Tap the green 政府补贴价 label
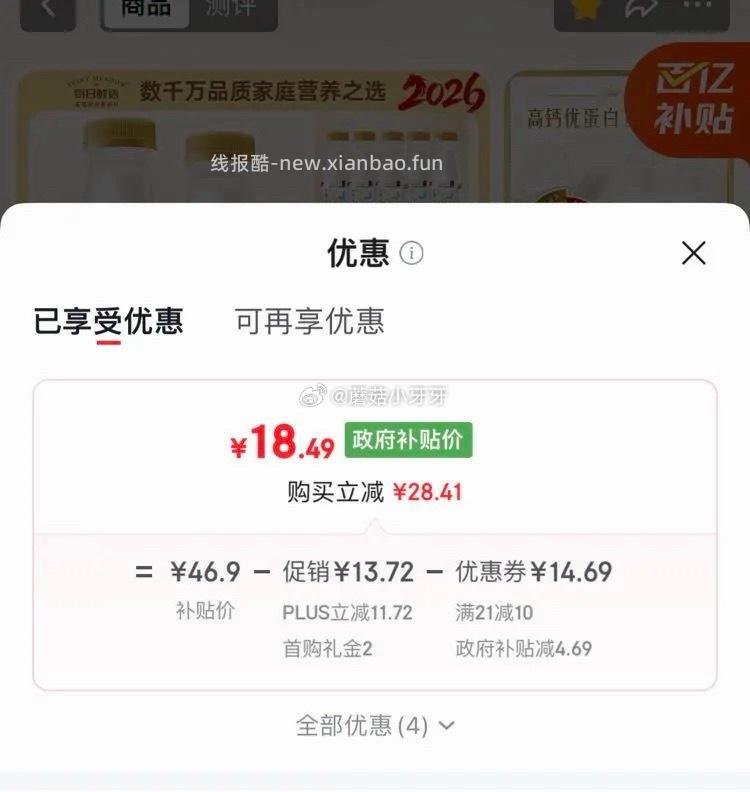This screenshot has height=792, width=750. (408, 441)
